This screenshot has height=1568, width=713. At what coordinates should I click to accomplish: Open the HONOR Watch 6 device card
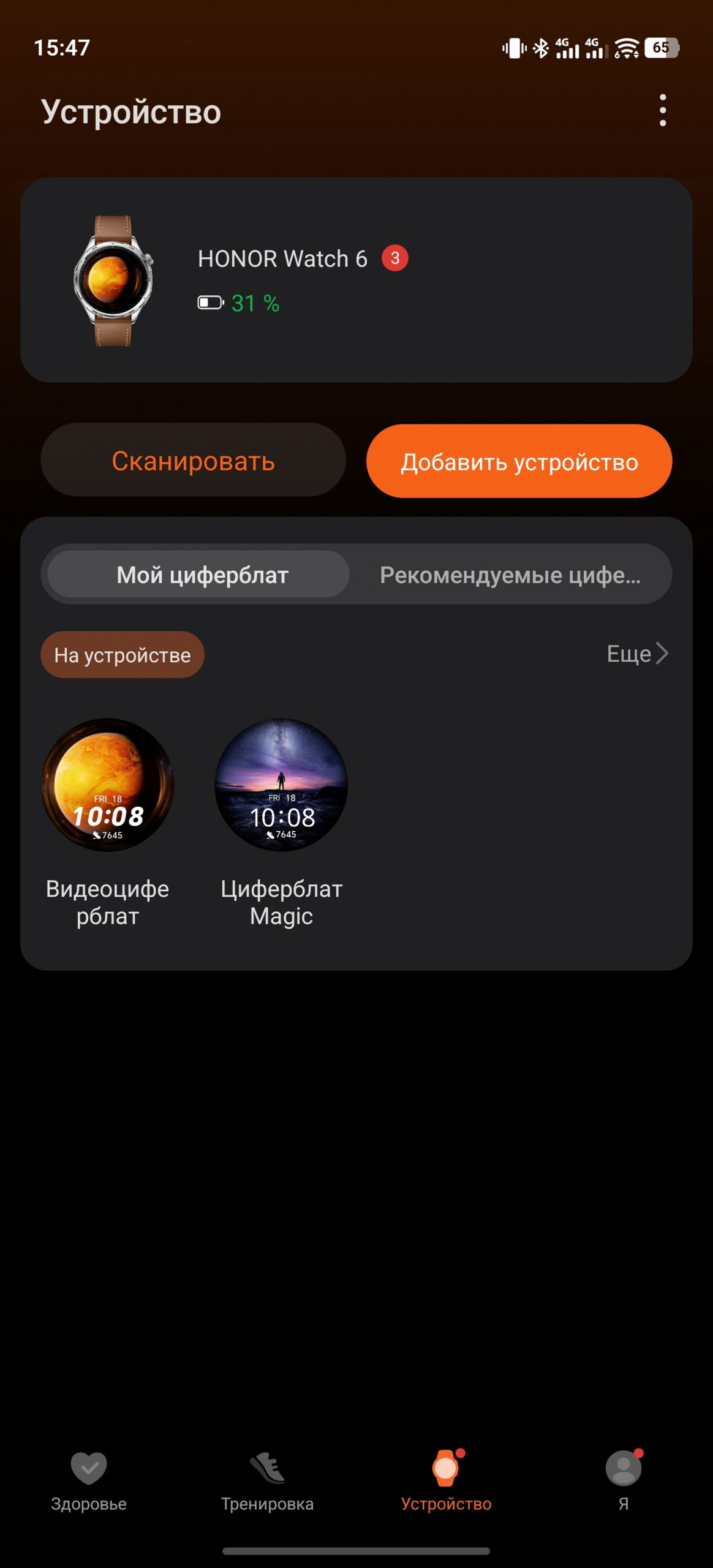356,281
